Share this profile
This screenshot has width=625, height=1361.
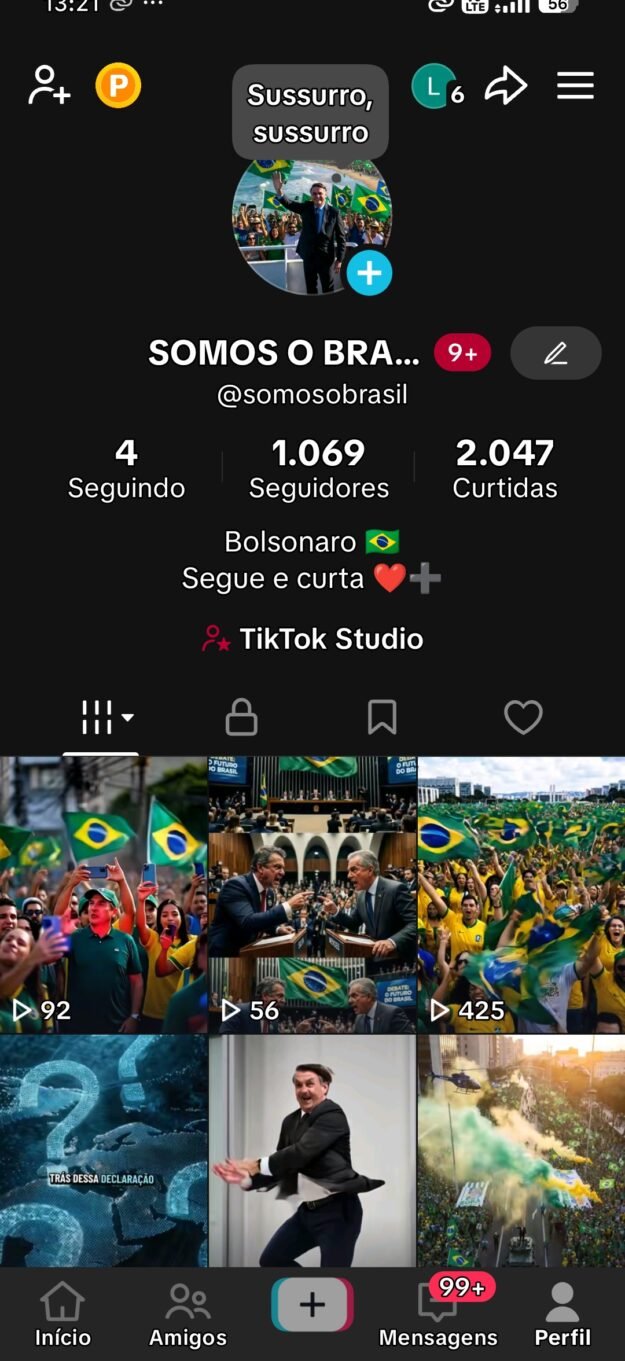506,86
